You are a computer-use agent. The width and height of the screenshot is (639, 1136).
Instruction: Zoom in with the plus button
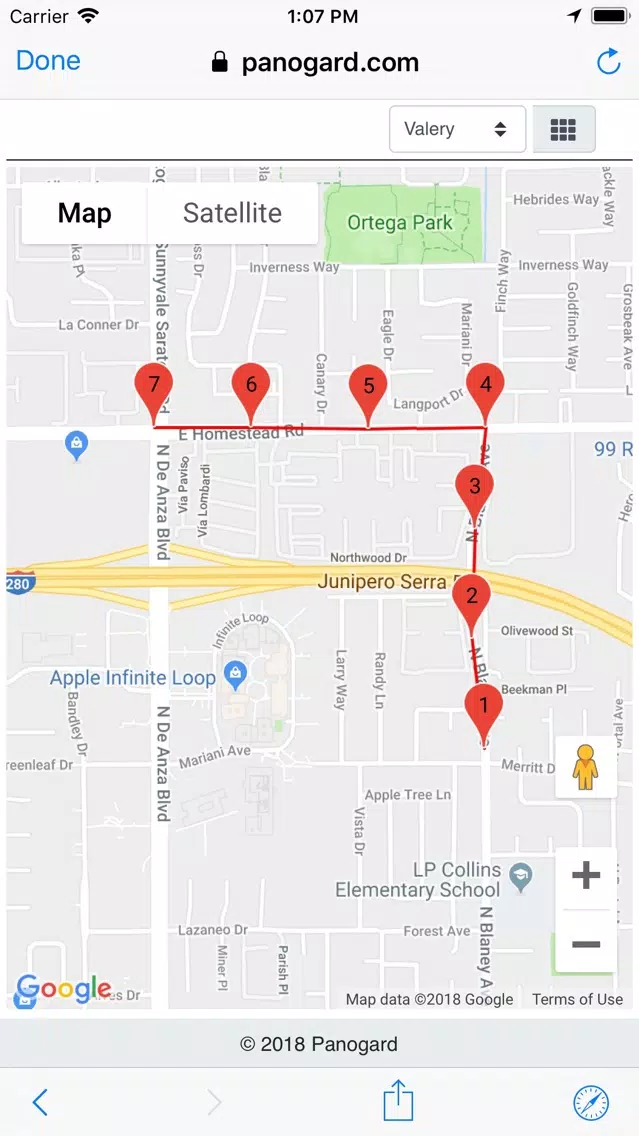click(x=585, y=877)
